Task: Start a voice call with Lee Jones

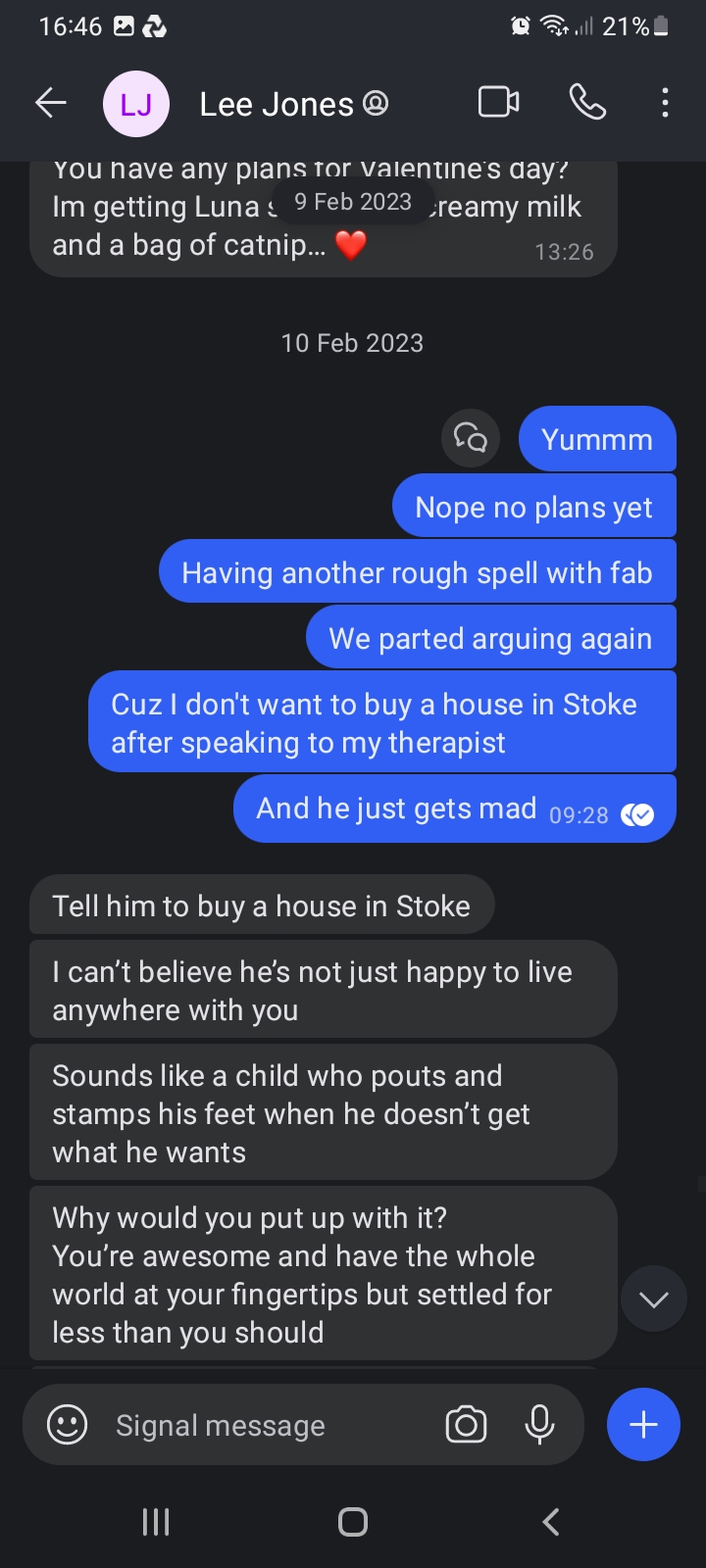Action: point(587,103)
